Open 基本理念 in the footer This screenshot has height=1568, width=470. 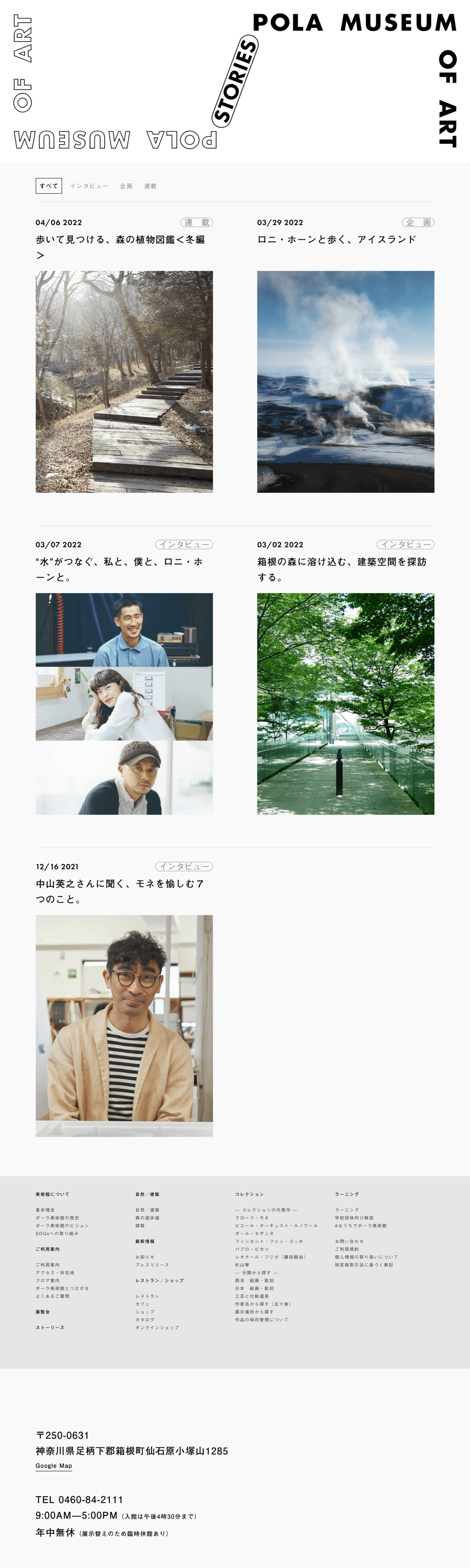pos(45,1210)
